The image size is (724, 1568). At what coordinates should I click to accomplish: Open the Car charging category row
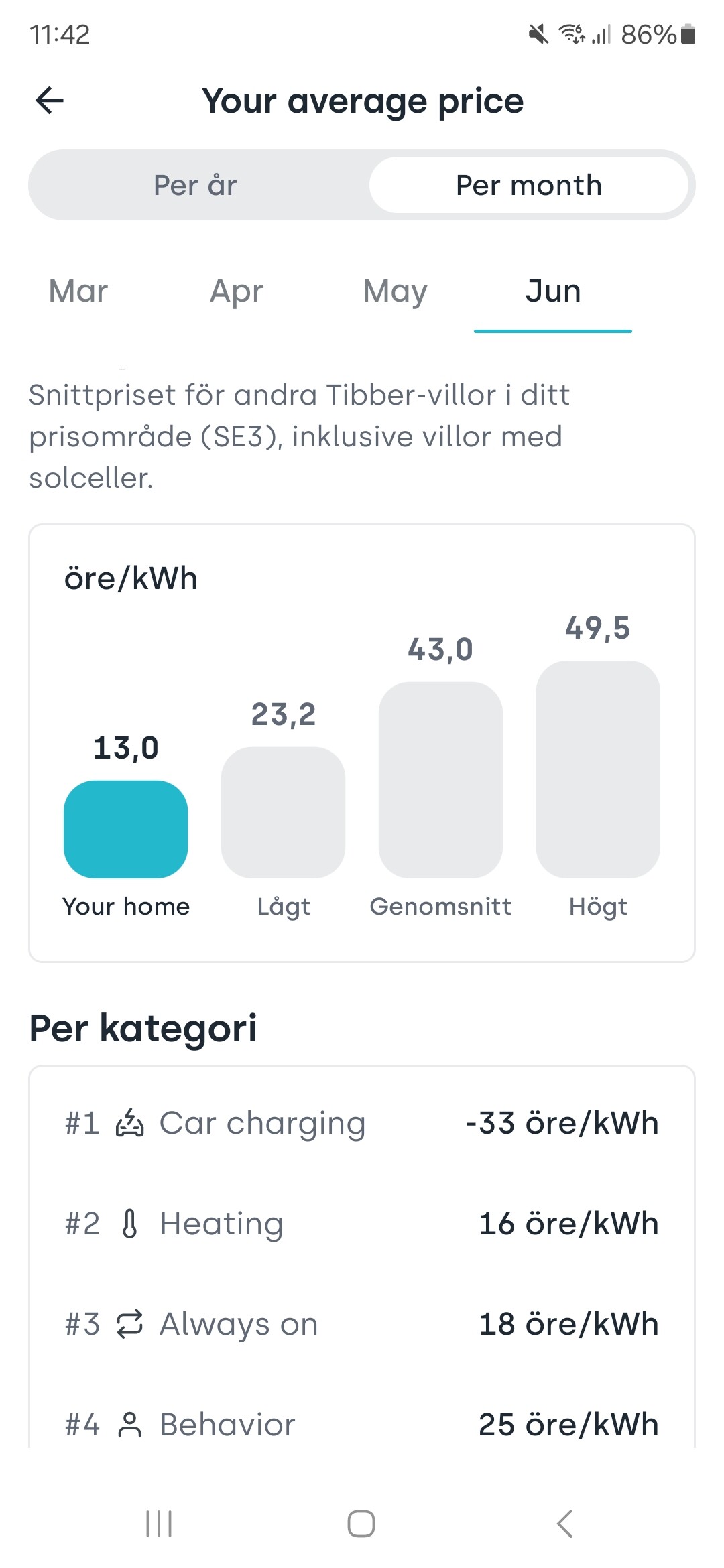click(x=362, y=1123)
